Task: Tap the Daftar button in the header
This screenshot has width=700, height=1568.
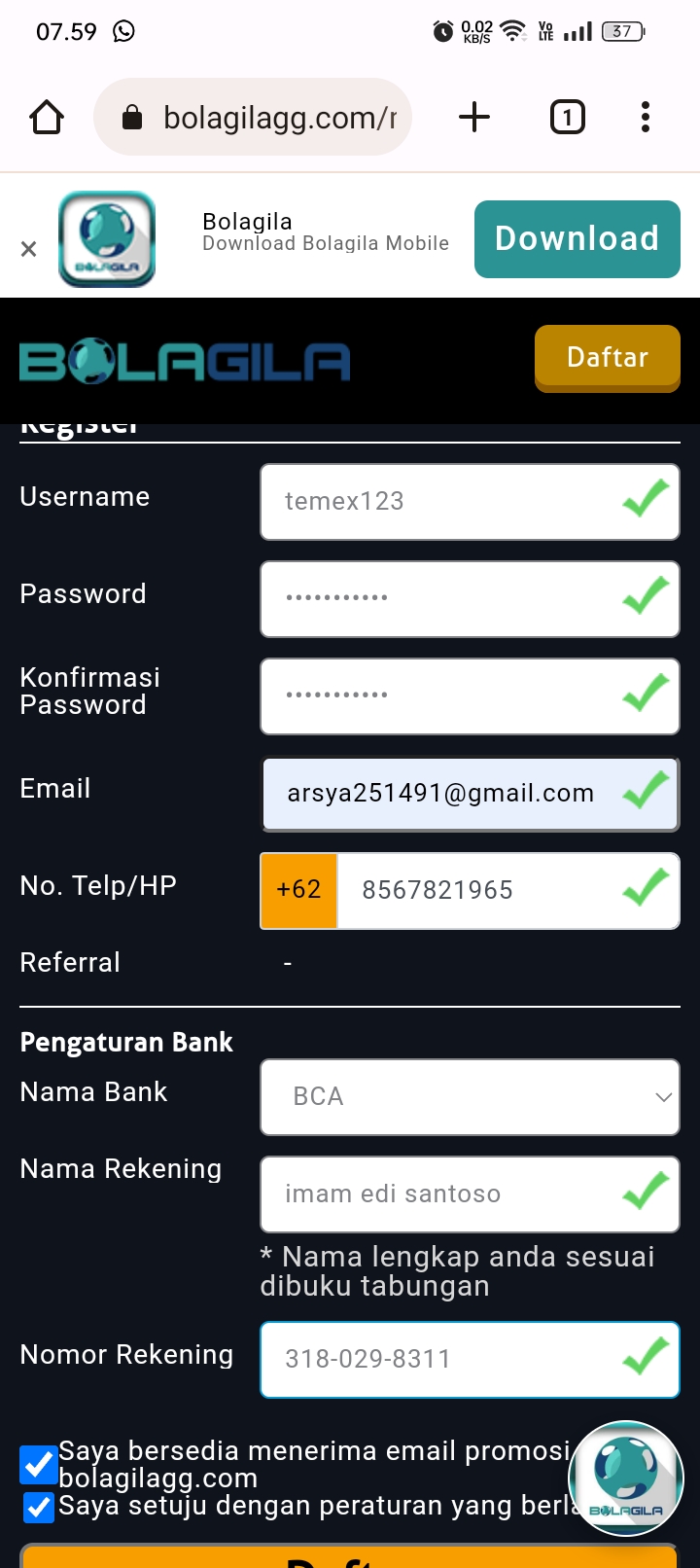Action: pyautogui.click(x=607, y=357)
